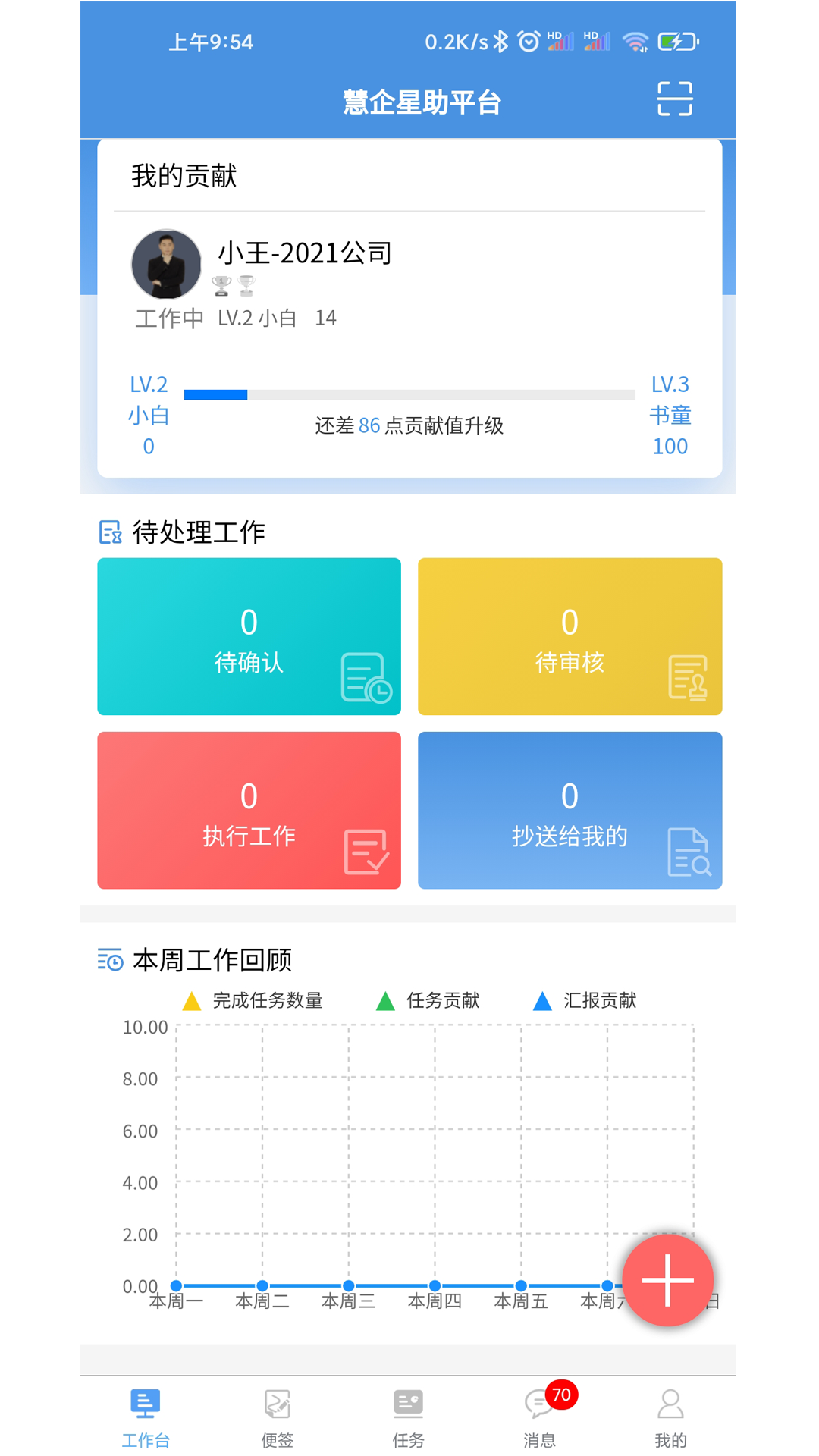Toggle the 汇报贡献 legend marker

click(x=543, y=999)
